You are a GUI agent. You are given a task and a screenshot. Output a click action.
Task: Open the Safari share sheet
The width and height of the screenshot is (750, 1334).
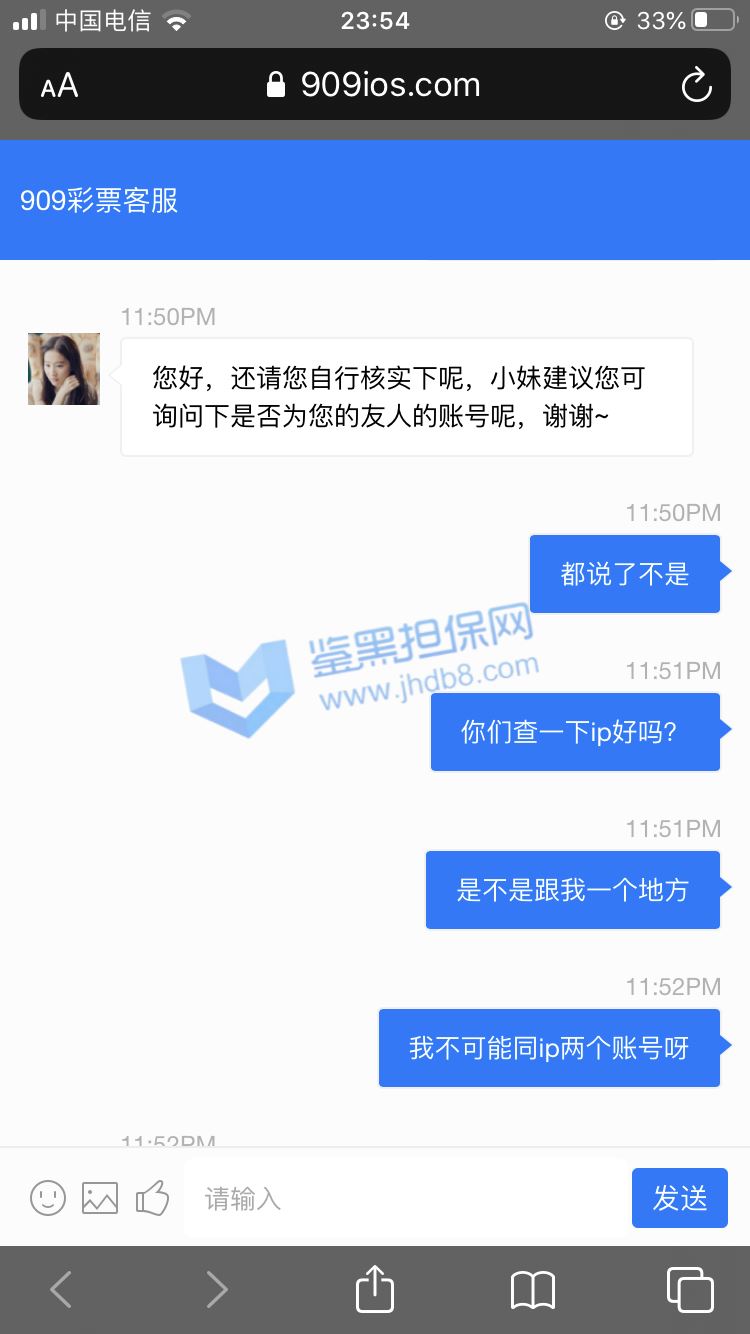point(375,1289)
